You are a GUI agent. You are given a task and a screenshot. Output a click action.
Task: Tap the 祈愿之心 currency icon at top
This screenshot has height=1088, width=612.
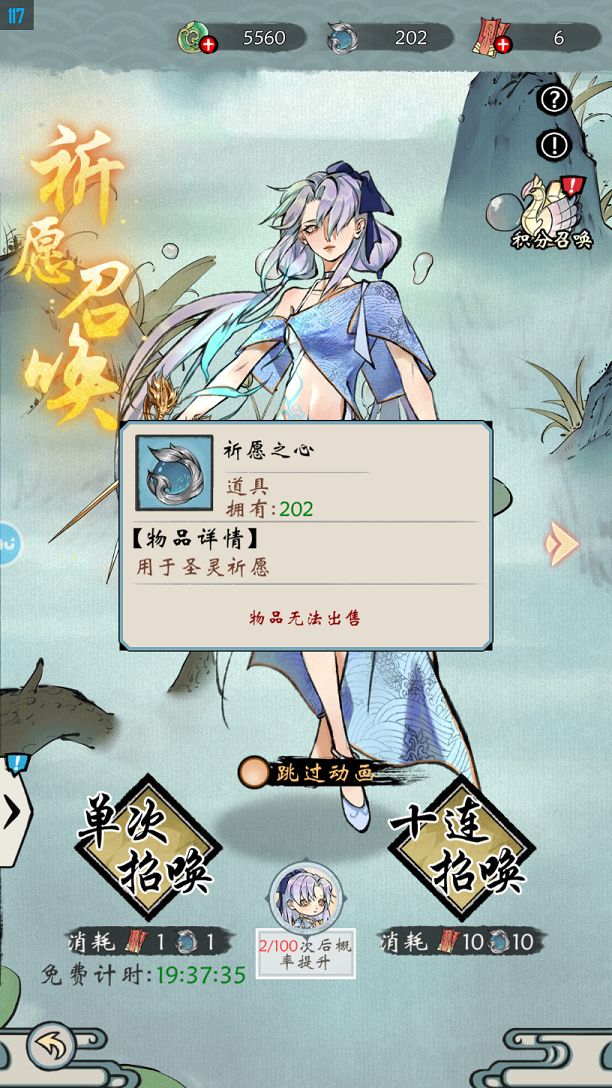point(343,38)
